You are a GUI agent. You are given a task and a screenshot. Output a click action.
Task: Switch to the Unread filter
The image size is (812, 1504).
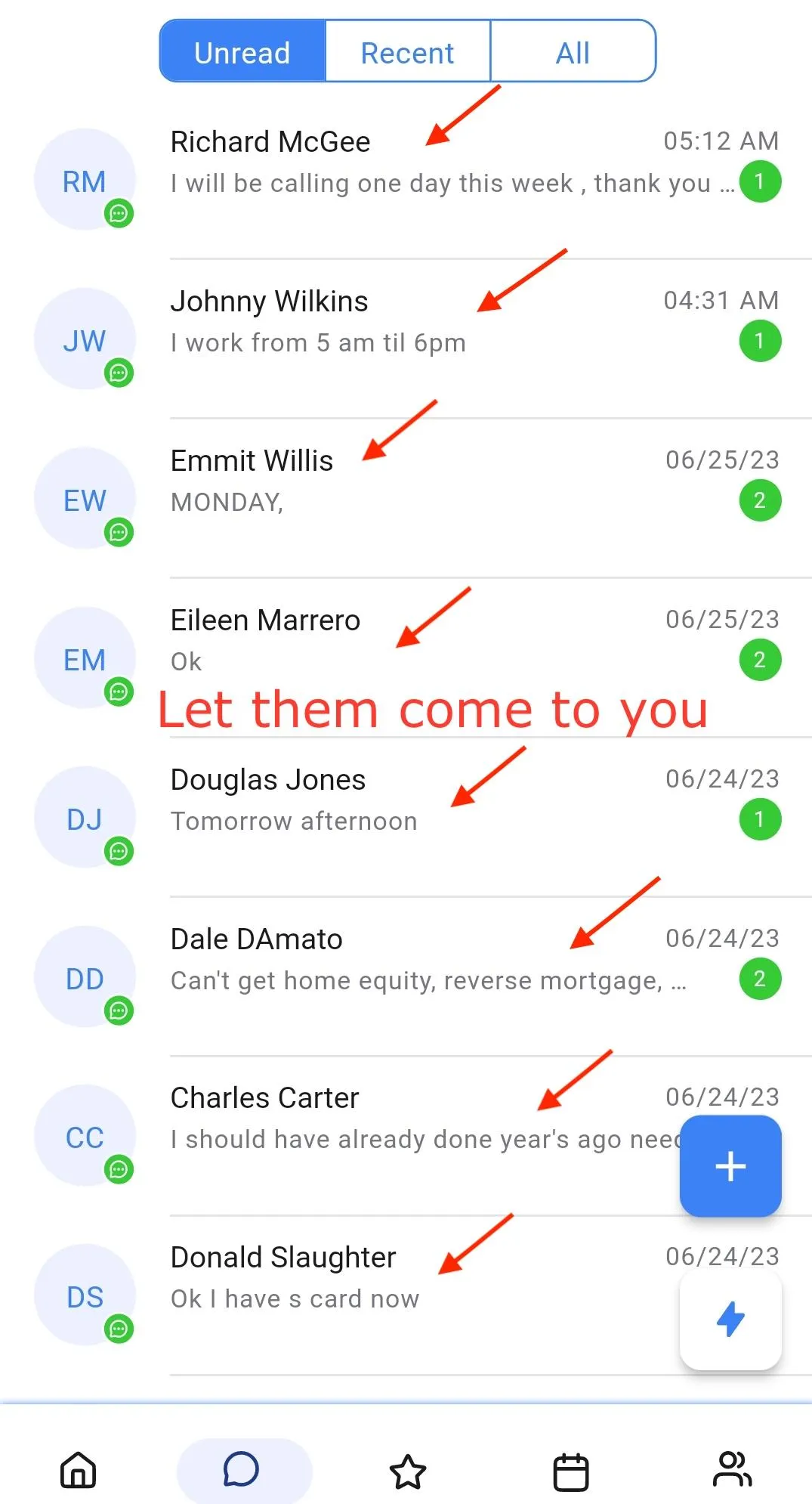coord(242,52)
